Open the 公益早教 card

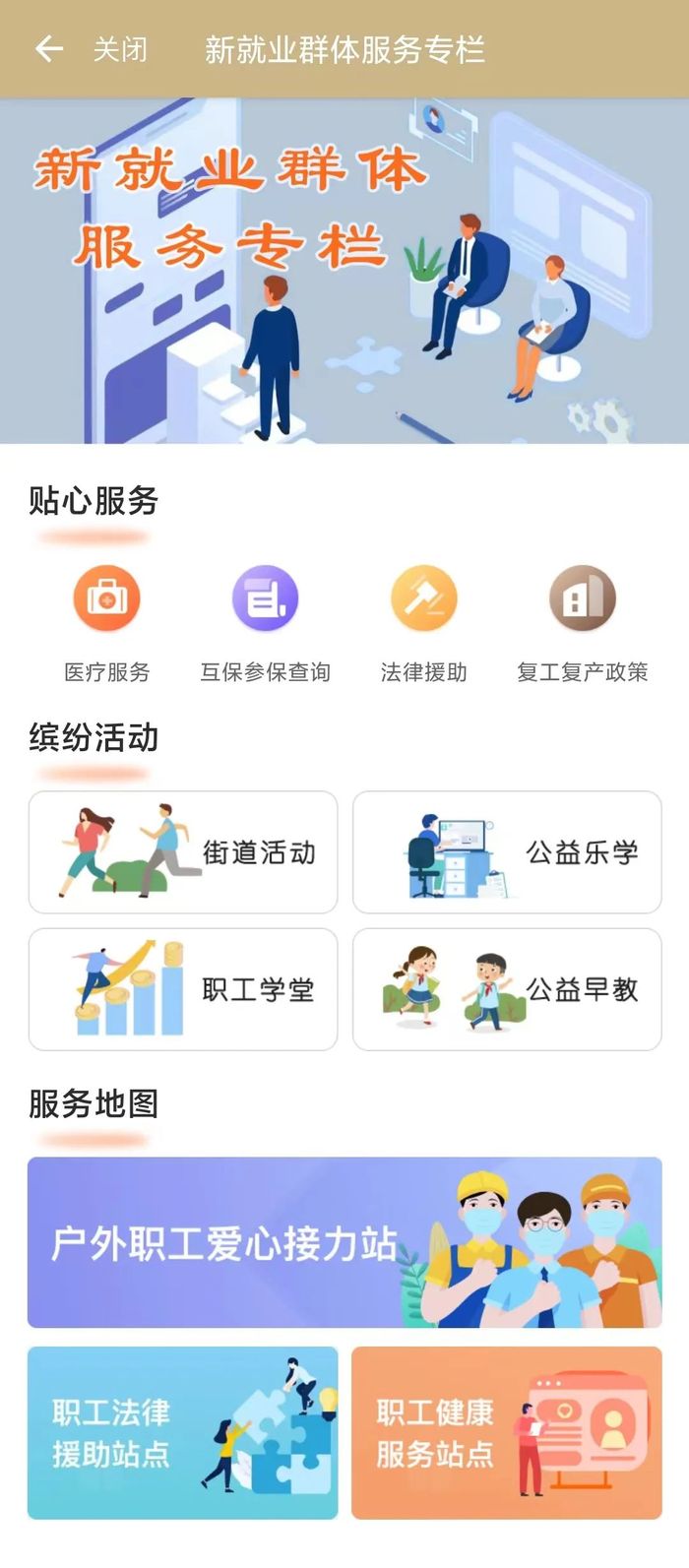coord(507,989)
